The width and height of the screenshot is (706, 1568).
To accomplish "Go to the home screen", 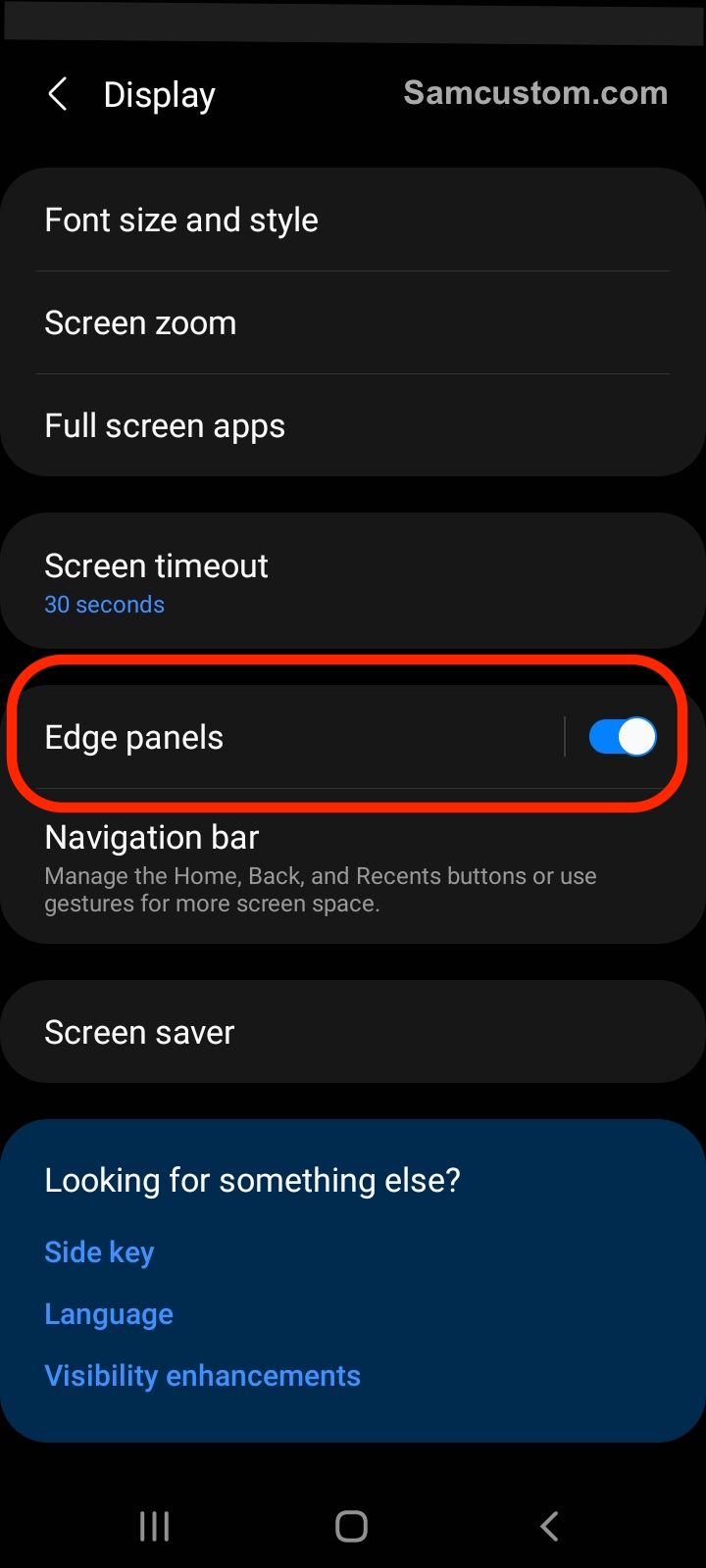I will click(x=351, y=1526).
